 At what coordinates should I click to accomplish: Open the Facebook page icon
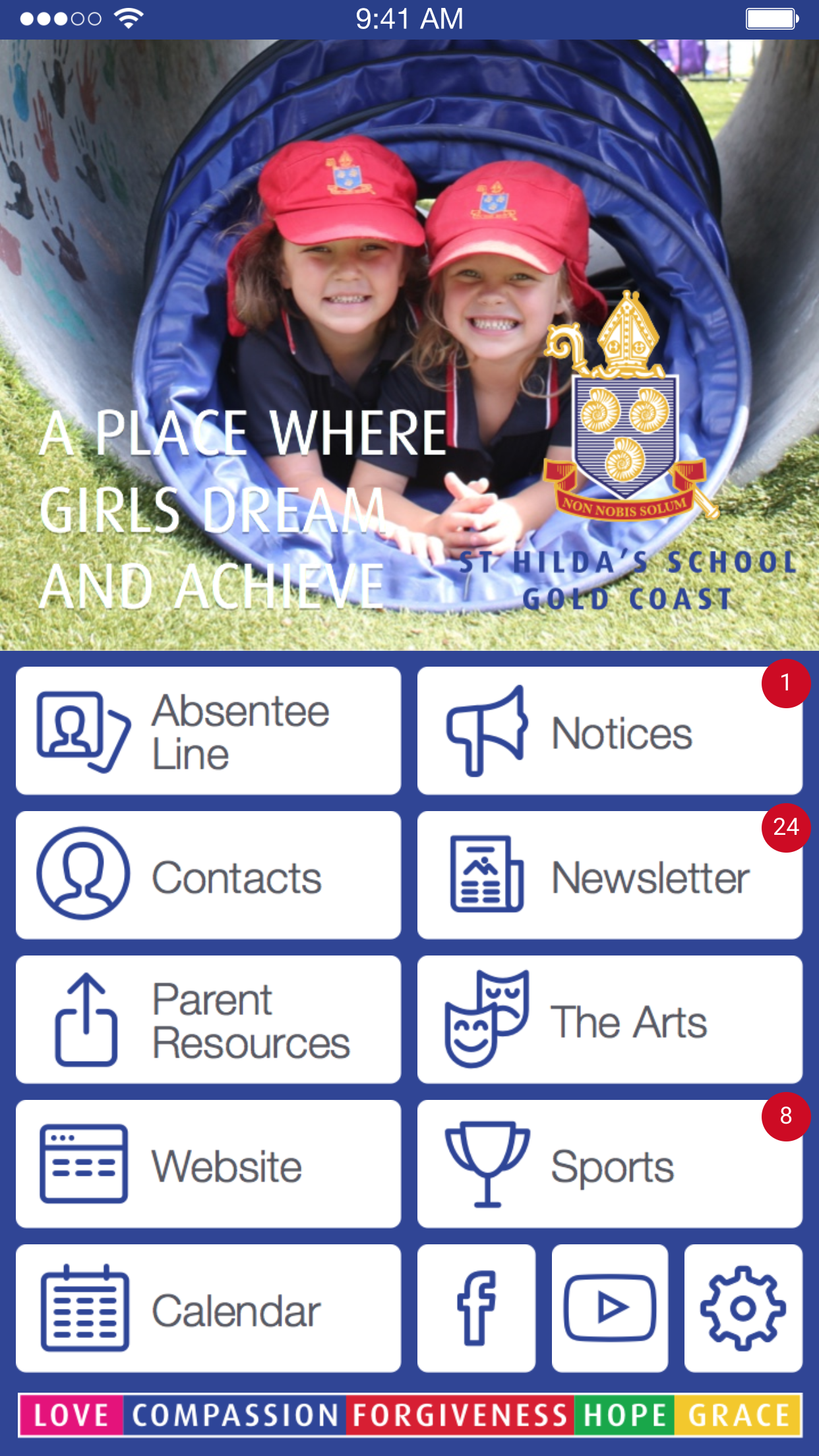476,1308
